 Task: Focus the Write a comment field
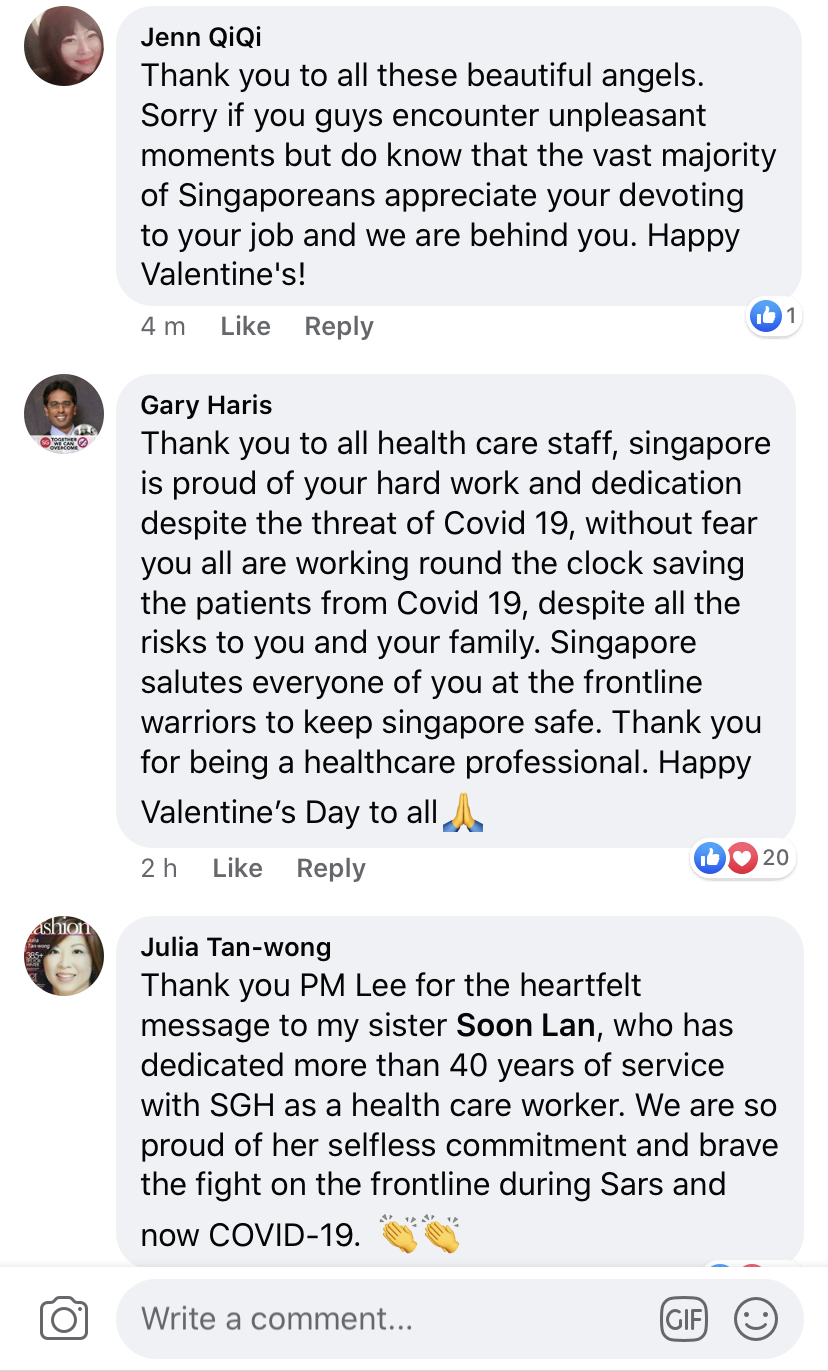pyautogui.click(x=380, y=1319)
